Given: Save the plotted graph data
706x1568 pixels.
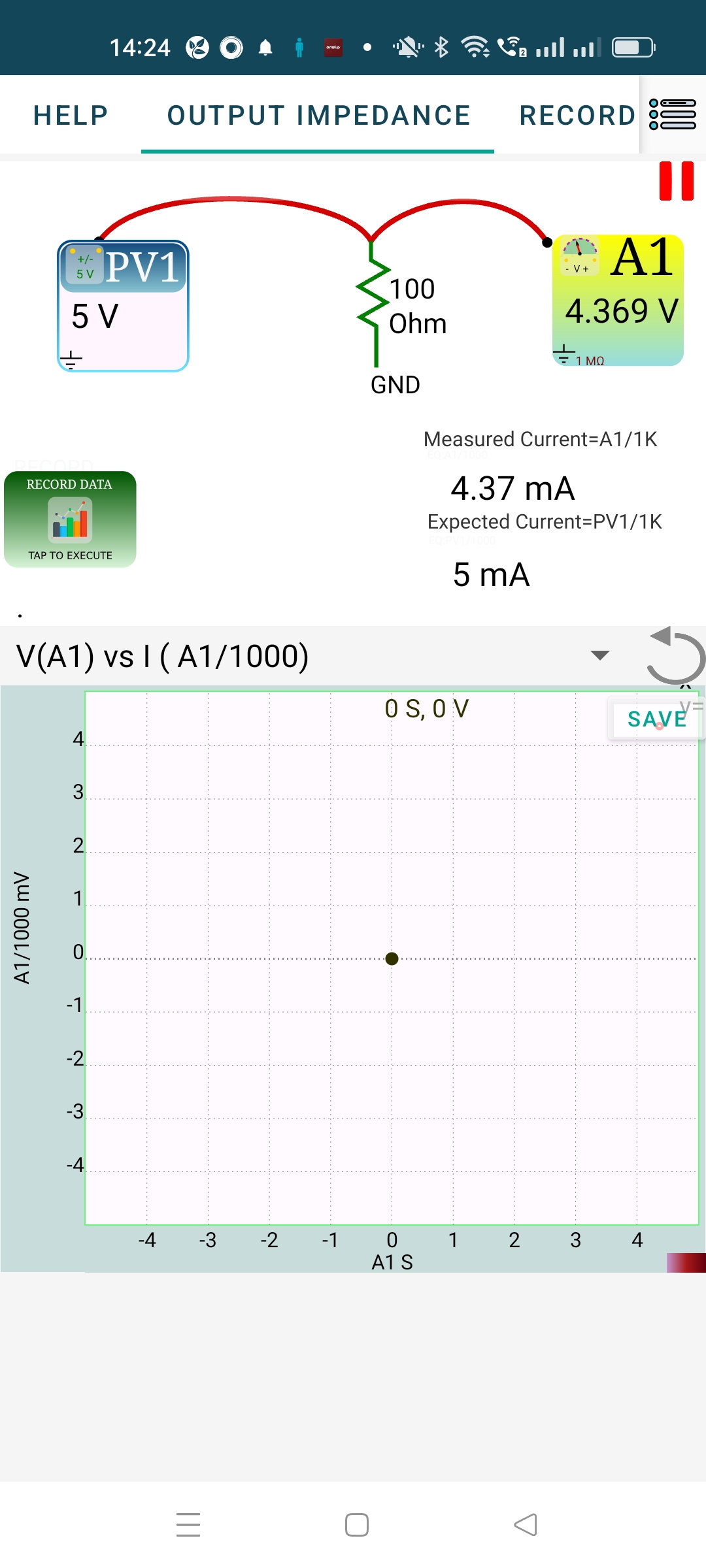Looking at the screenshot, I should [x=656, y=719].
